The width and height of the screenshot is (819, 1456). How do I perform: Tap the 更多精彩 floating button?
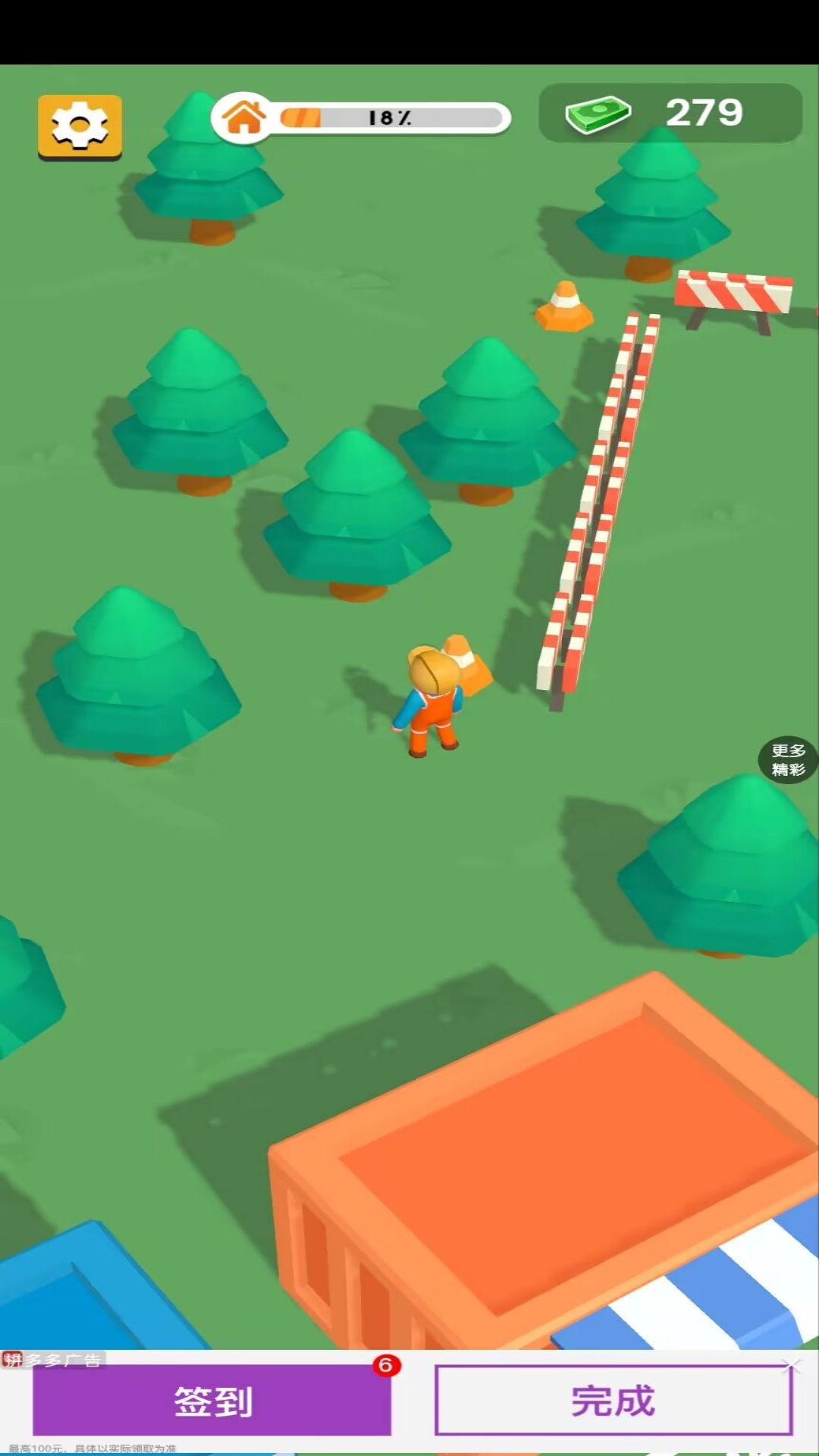pos(788,760)
